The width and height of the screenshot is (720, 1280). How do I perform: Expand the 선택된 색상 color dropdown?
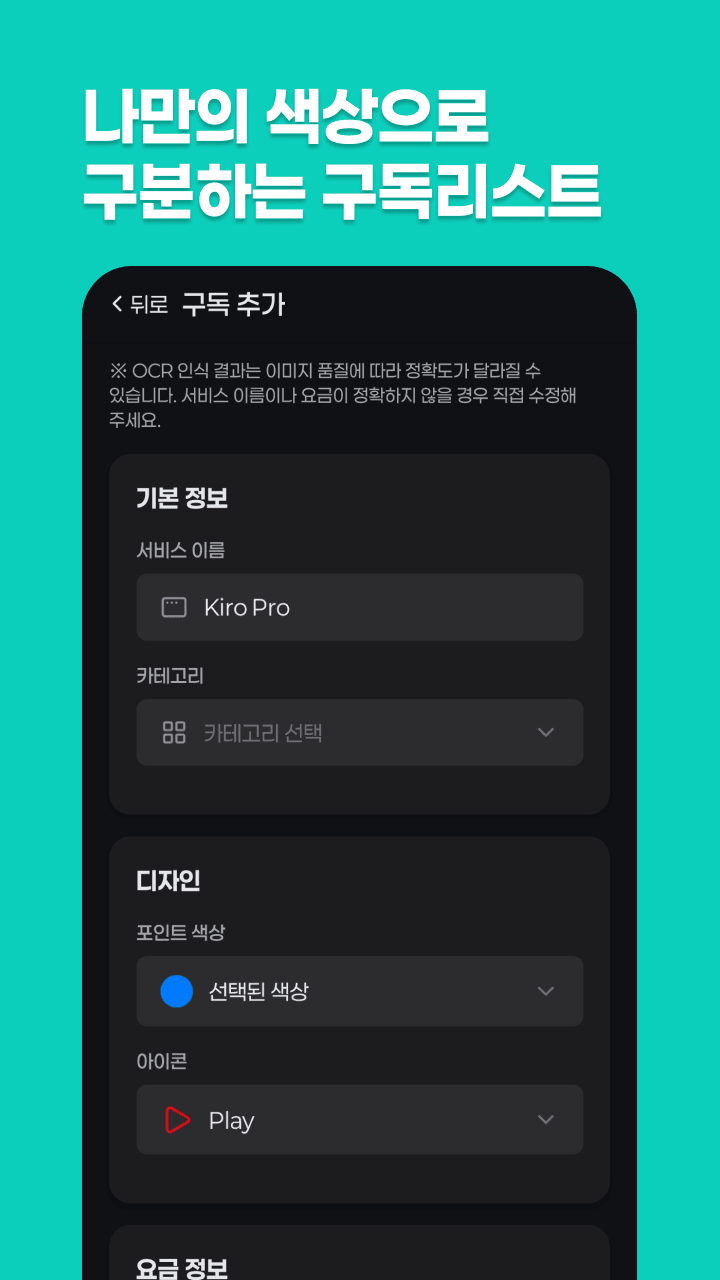pos(360,991)
